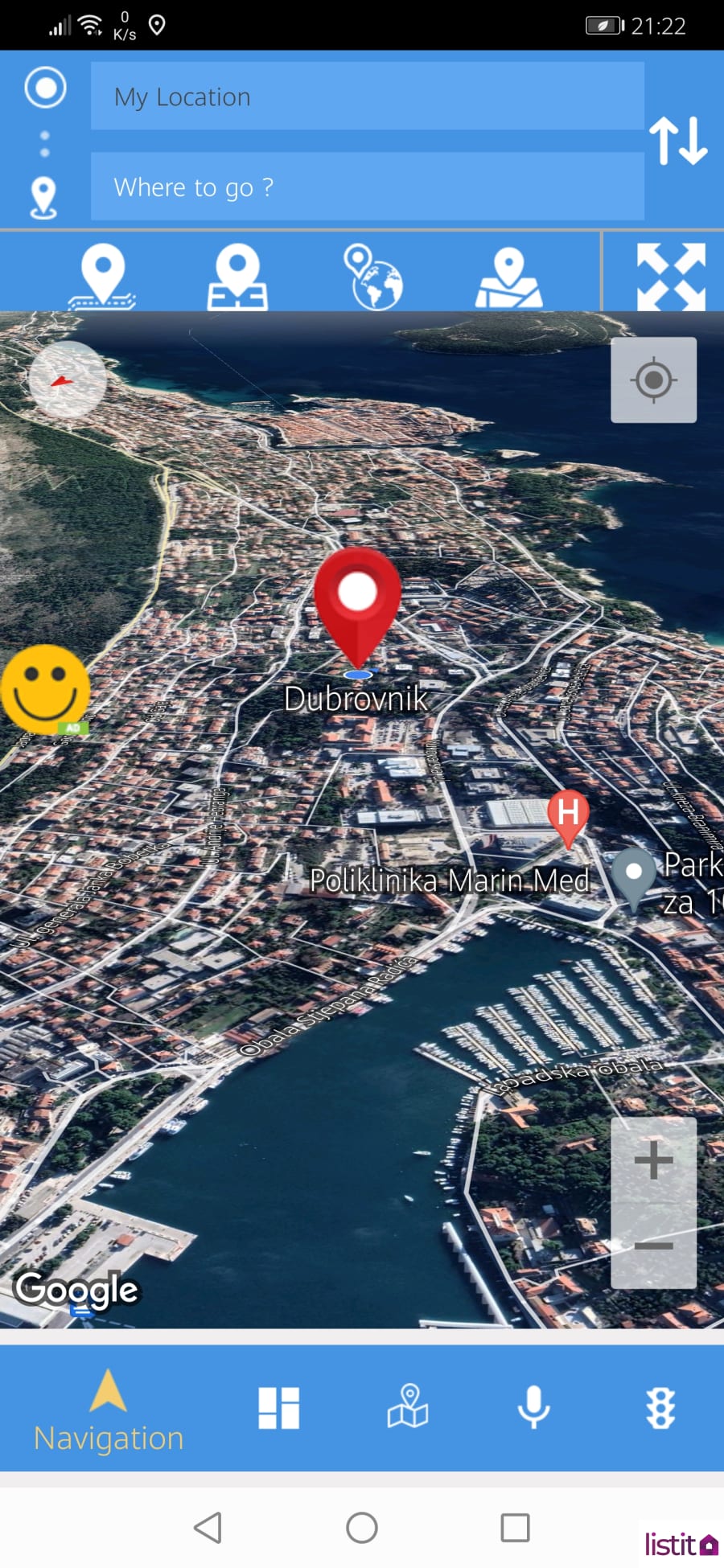Viewport: 724px width, 1568px height.
Task: Open the globe with pins icon
Action: pyautogui.click(x=372, y=277)
